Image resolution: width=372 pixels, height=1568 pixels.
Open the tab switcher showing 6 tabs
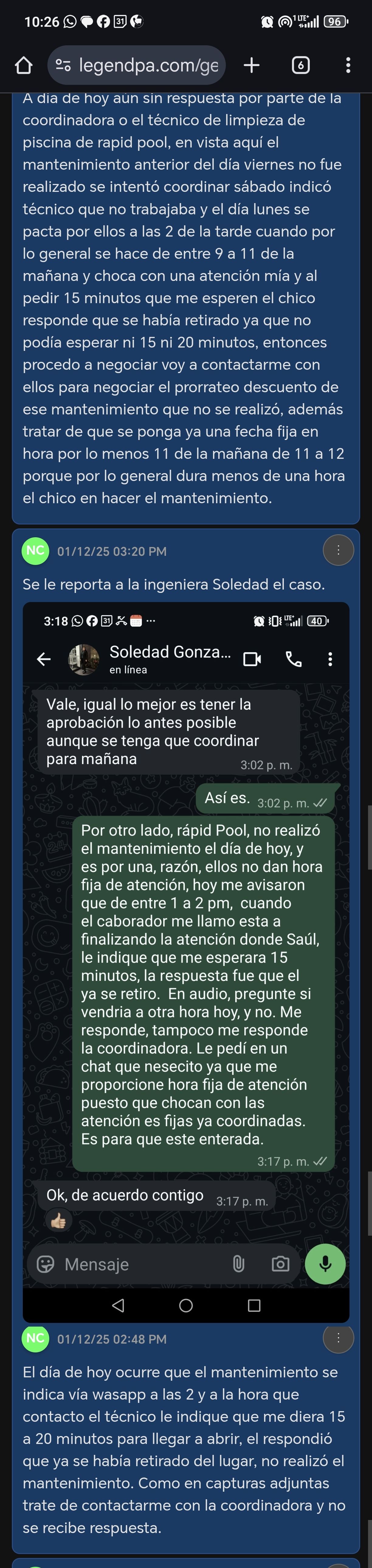point(300,65)
